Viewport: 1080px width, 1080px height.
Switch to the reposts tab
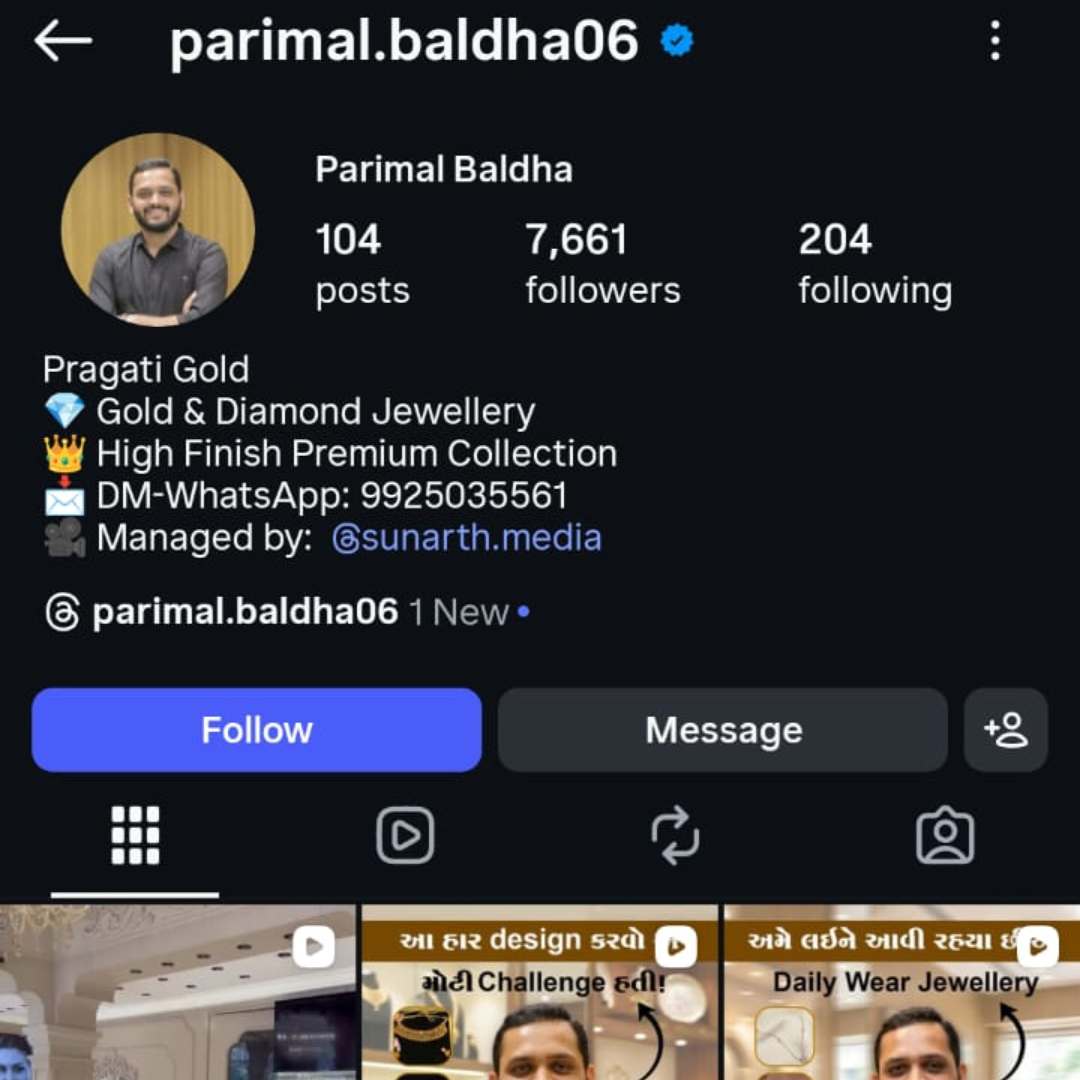tap(675, 835)
